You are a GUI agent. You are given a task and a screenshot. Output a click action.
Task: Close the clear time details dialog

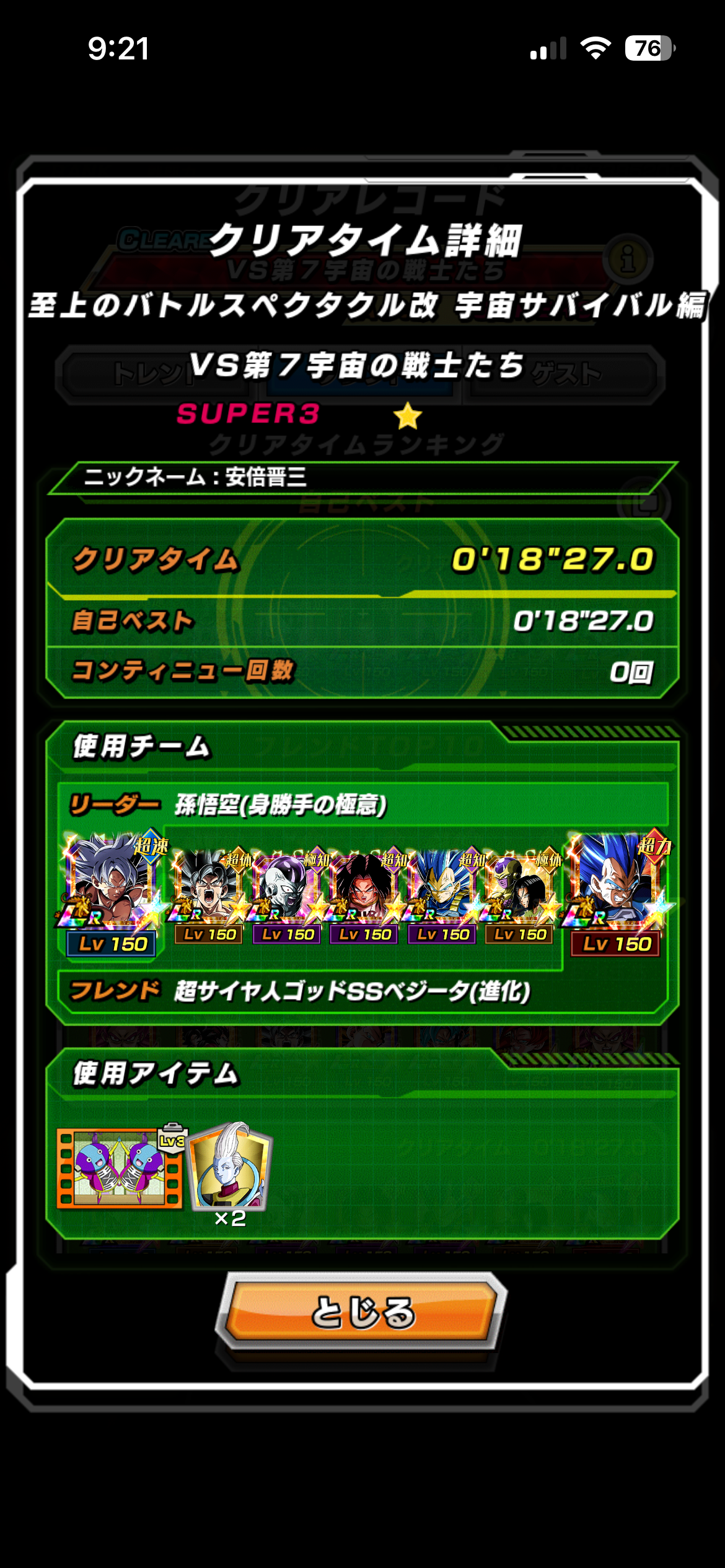point(362,1312)
